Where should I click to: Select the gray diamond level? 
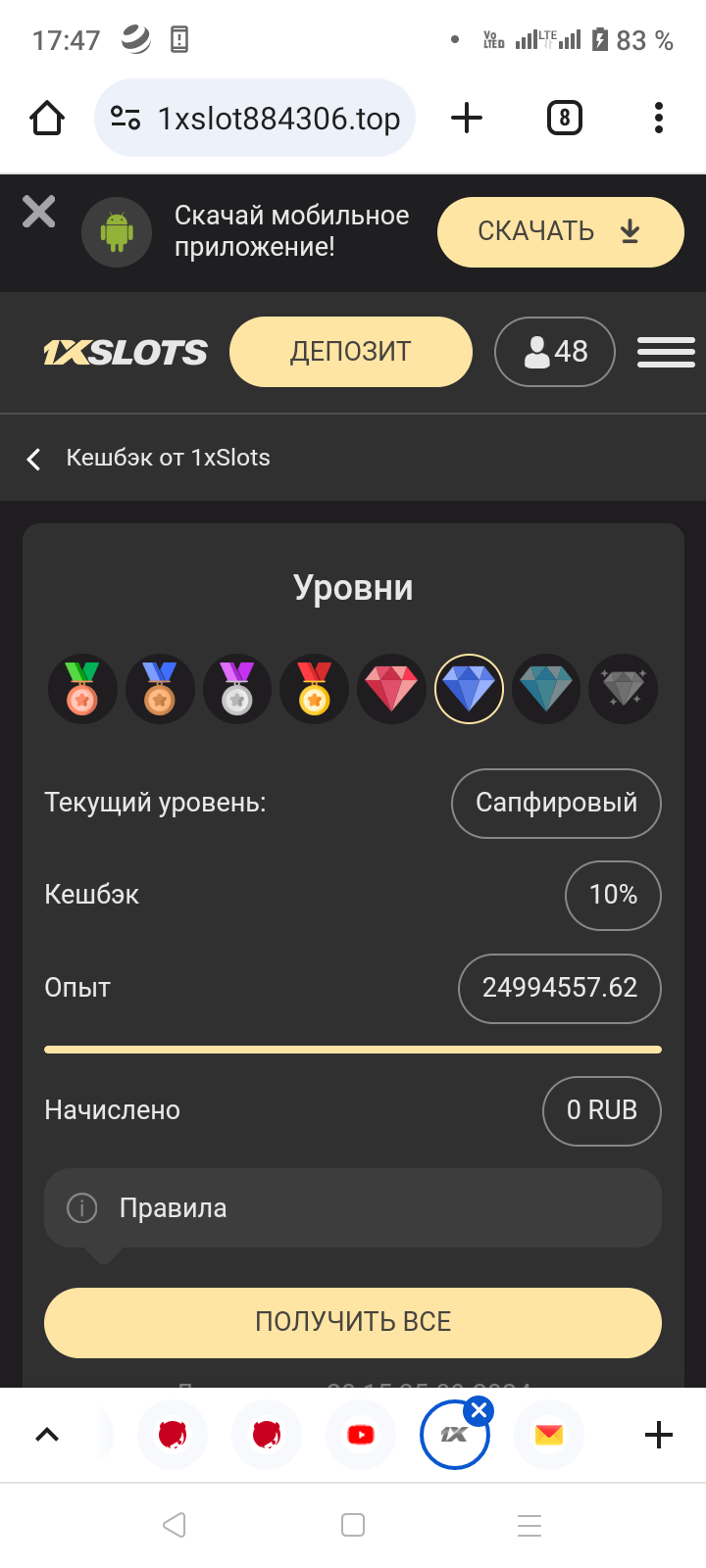(623, 689)
